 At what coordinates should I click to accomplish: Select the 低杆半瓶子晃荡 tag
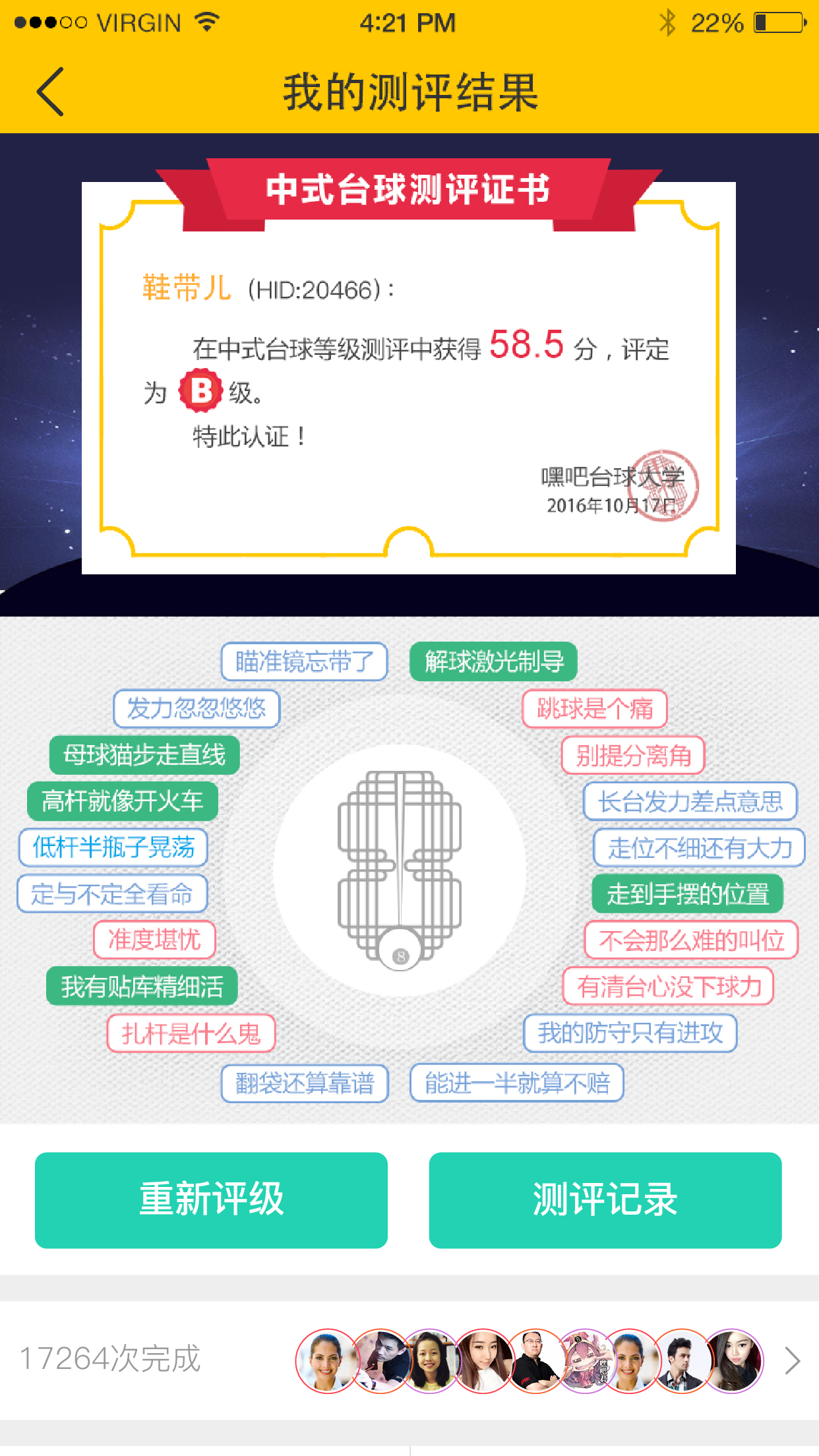tap(113, 847)
